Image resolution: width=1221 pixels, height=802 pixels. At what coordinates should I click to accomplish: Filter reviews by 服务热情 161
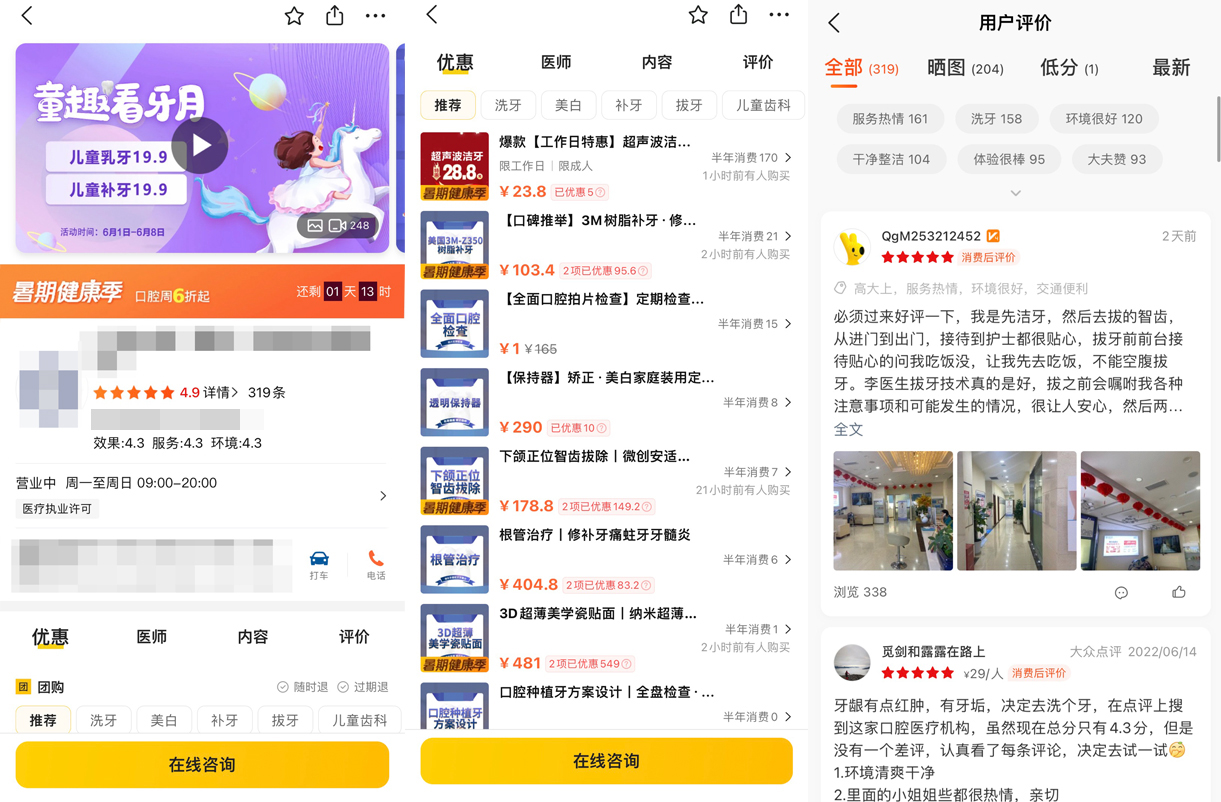point(890,119)
